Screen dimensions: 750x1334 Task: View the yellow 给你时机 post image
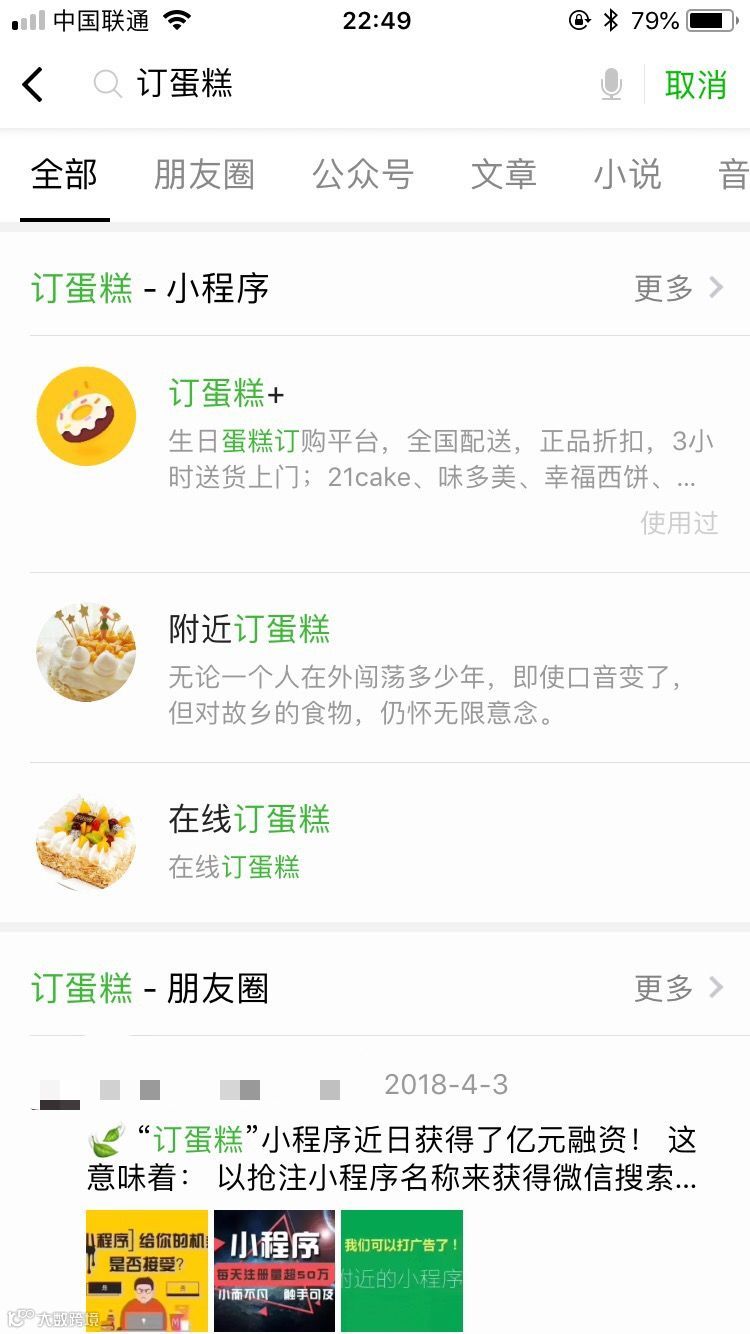point(146,1270)
